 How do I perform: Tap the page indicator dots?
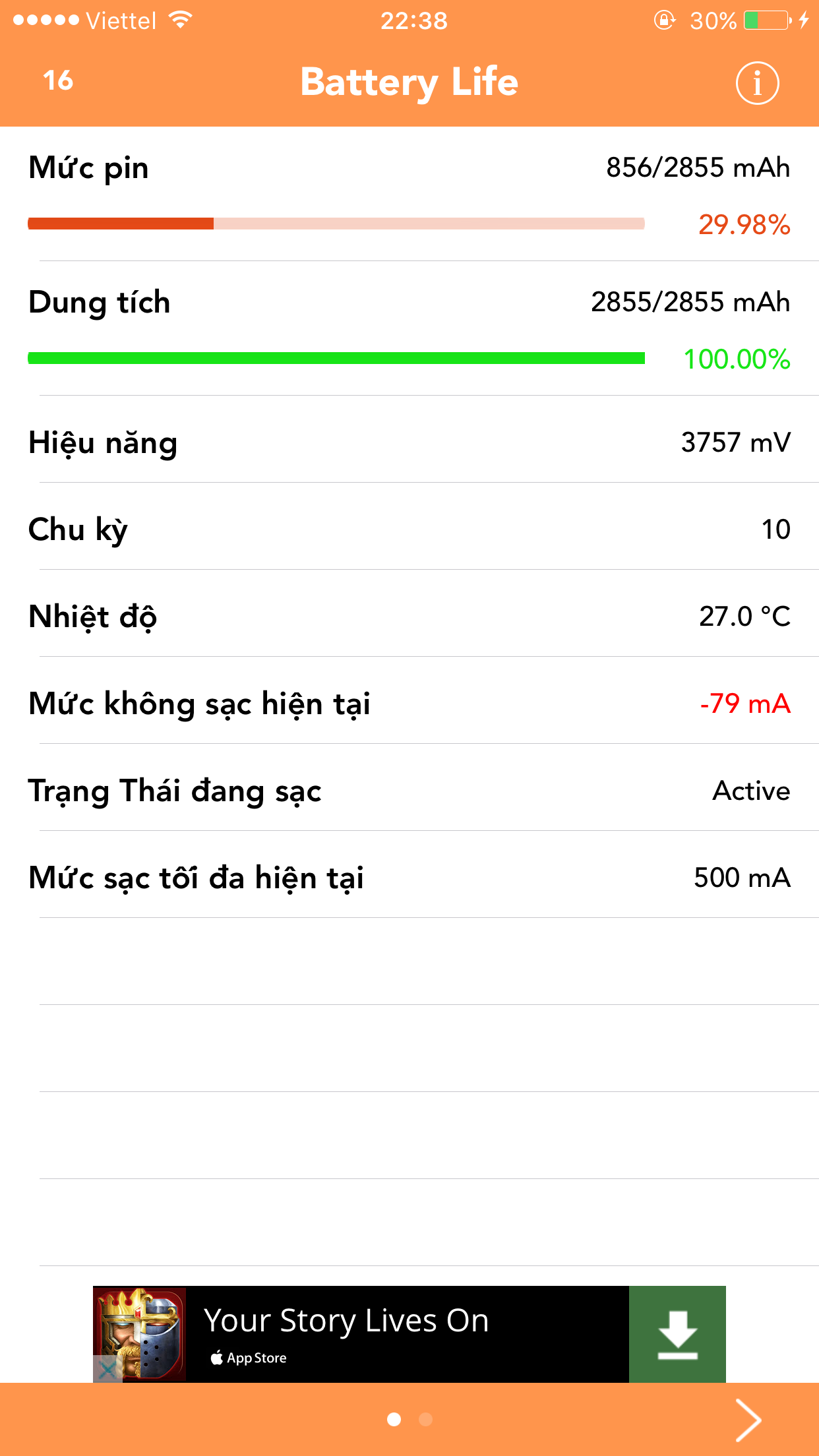click(409, 1420)
